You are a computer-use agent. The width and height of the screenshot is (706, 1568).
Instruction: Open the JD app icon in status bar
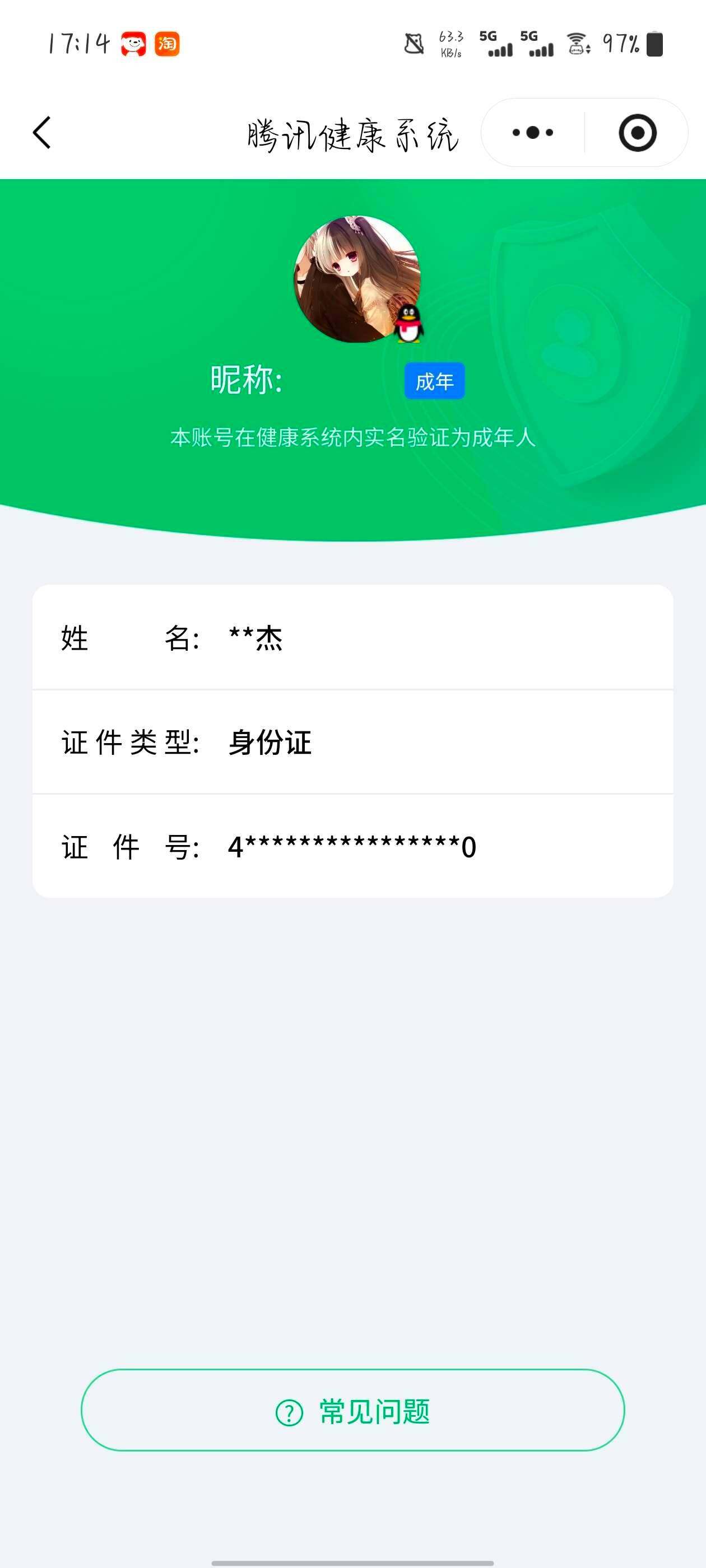click(135, 43)
